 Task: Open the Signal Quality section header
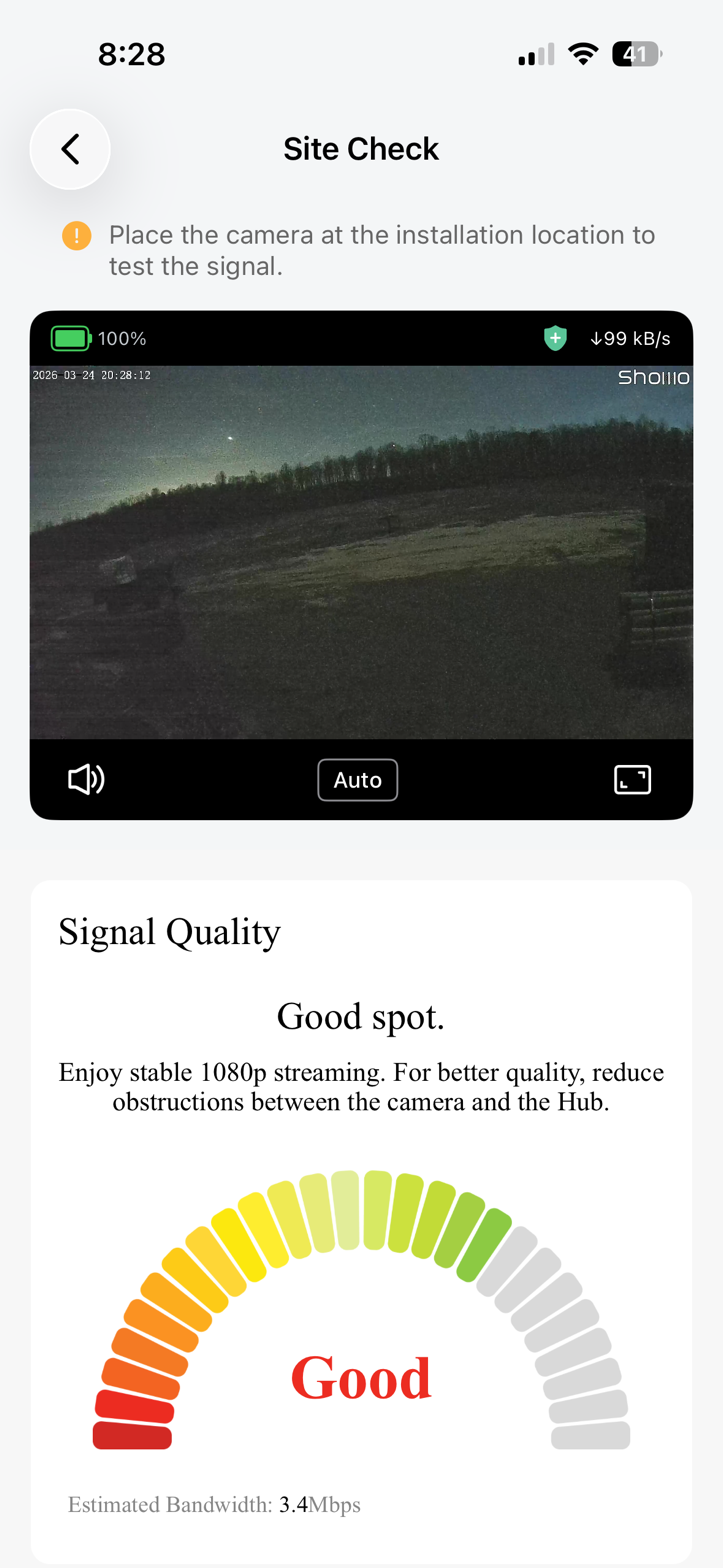click(x=169, y=931)
